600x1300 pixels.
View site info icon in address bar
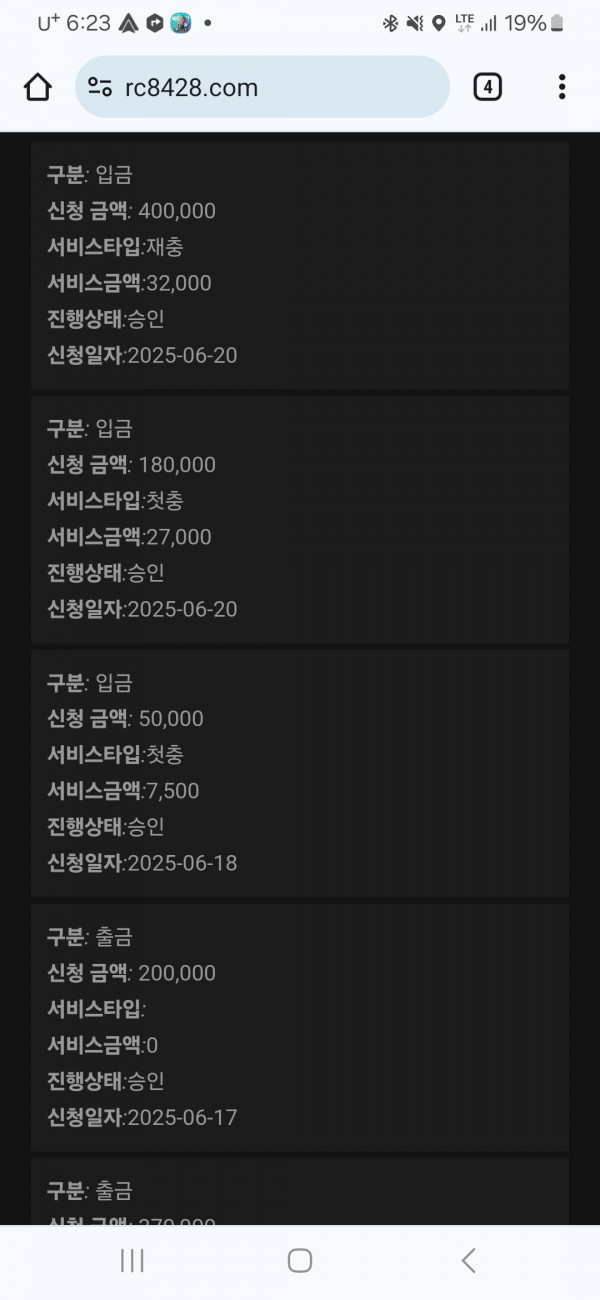[100, 88]
